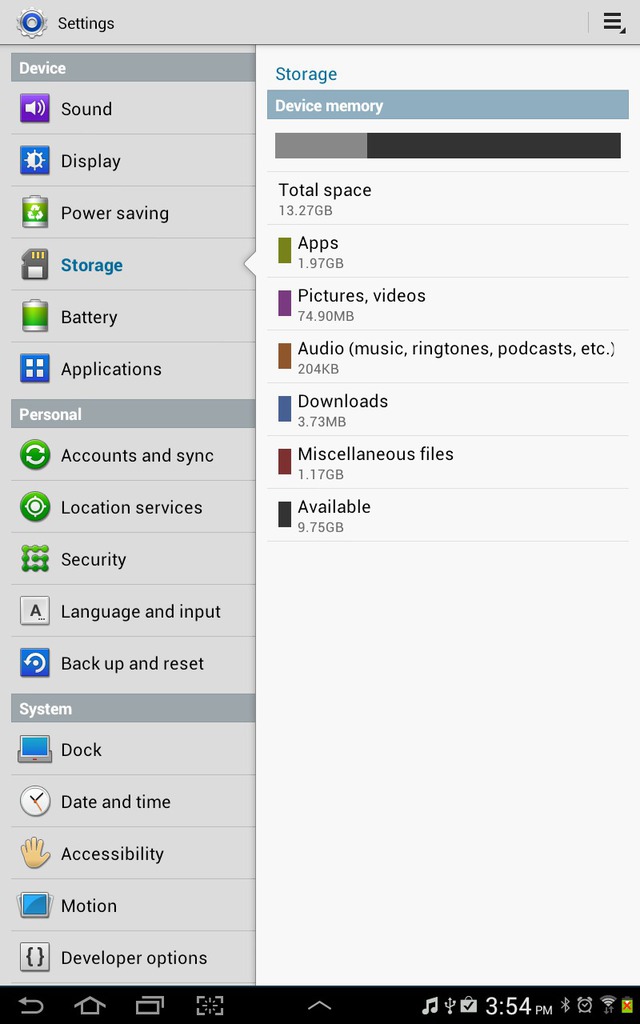Viewport: 640px width, 1024px height.
Task: Open Display settings
Action: tap(133, 161)
